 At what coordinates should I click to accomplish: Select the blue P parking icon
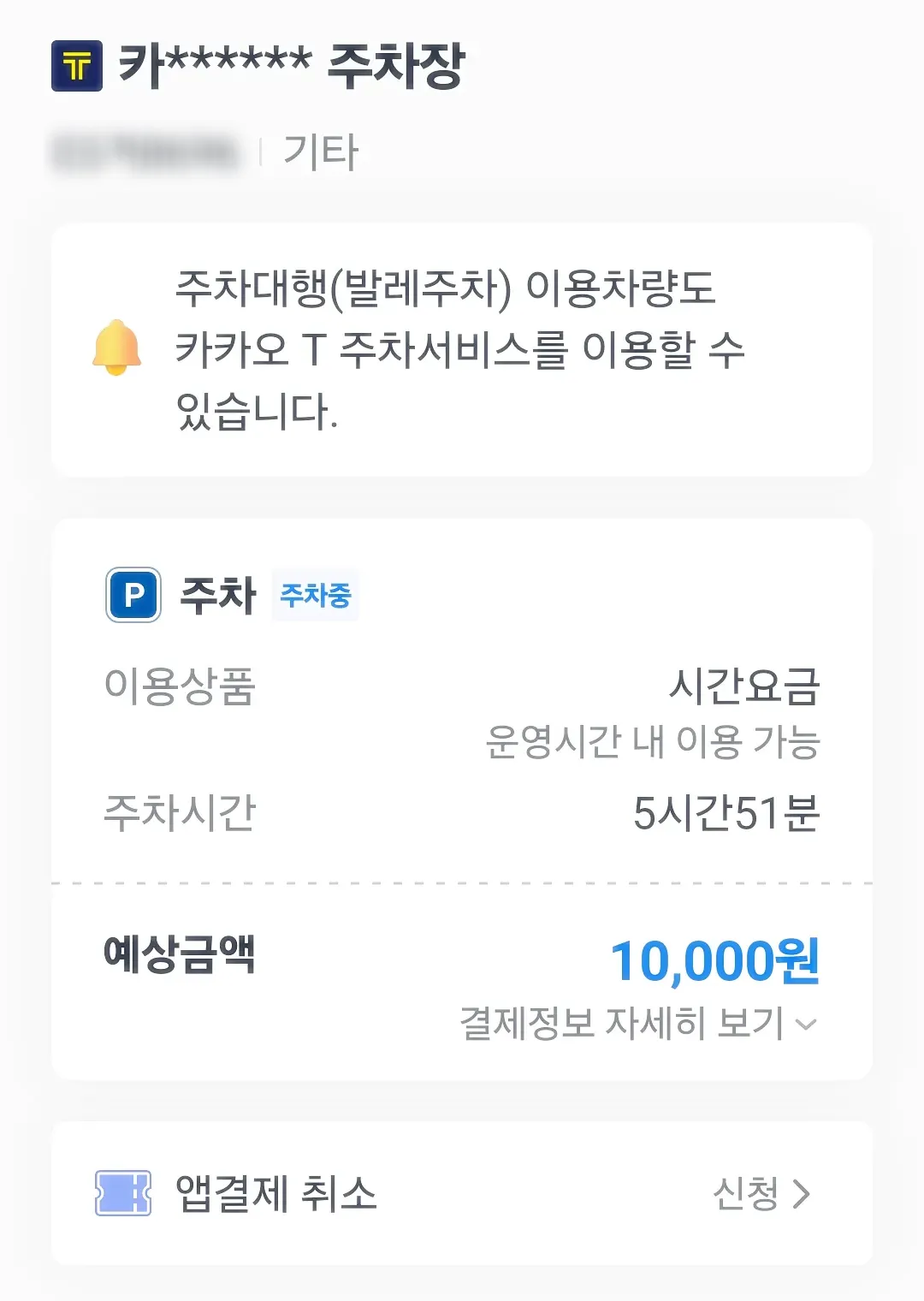(x=131, y=592)
